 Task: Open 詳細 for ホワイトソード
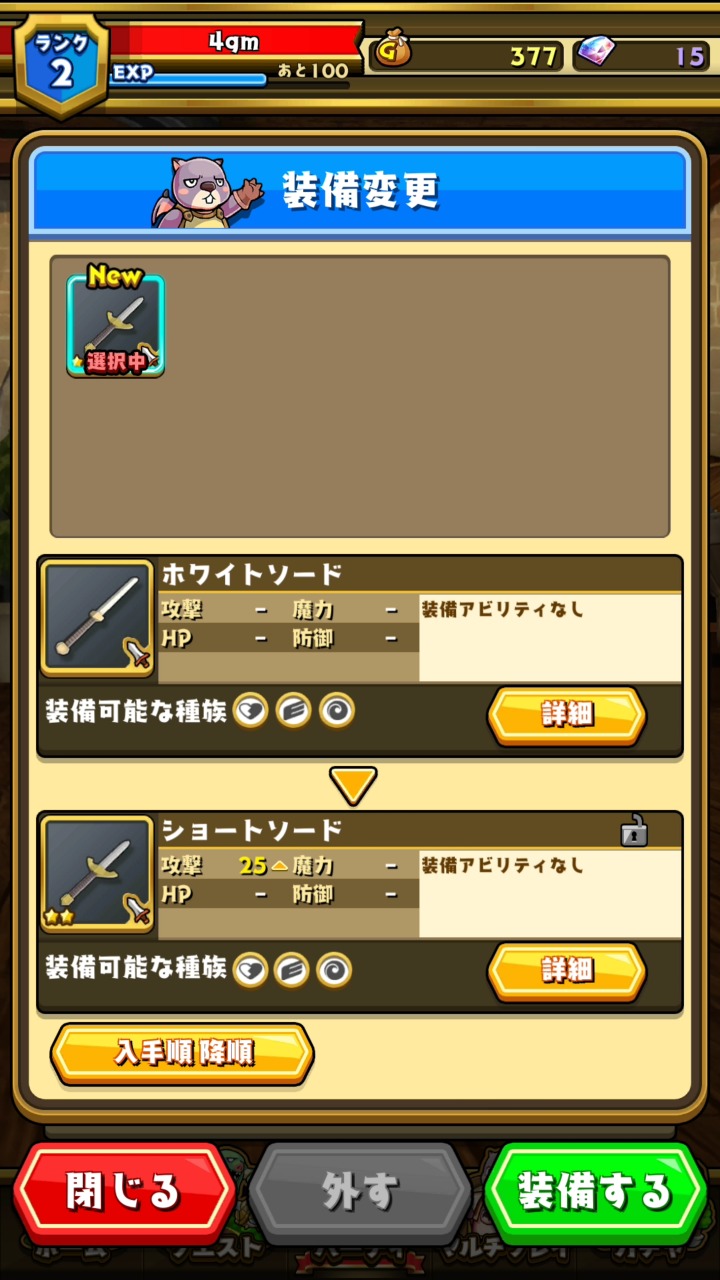pyautogui.click(x=566, y=715)
